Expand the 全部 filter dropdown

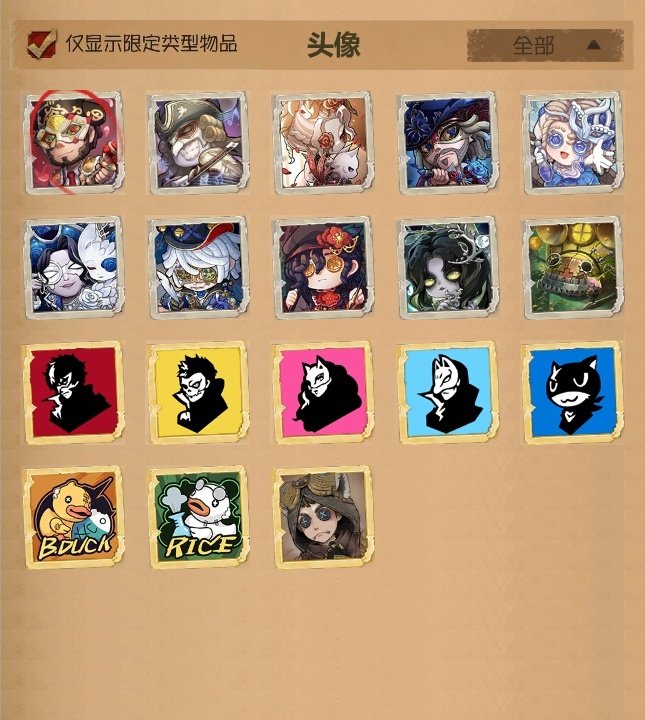pyautogui.click(x=545, y=45)
